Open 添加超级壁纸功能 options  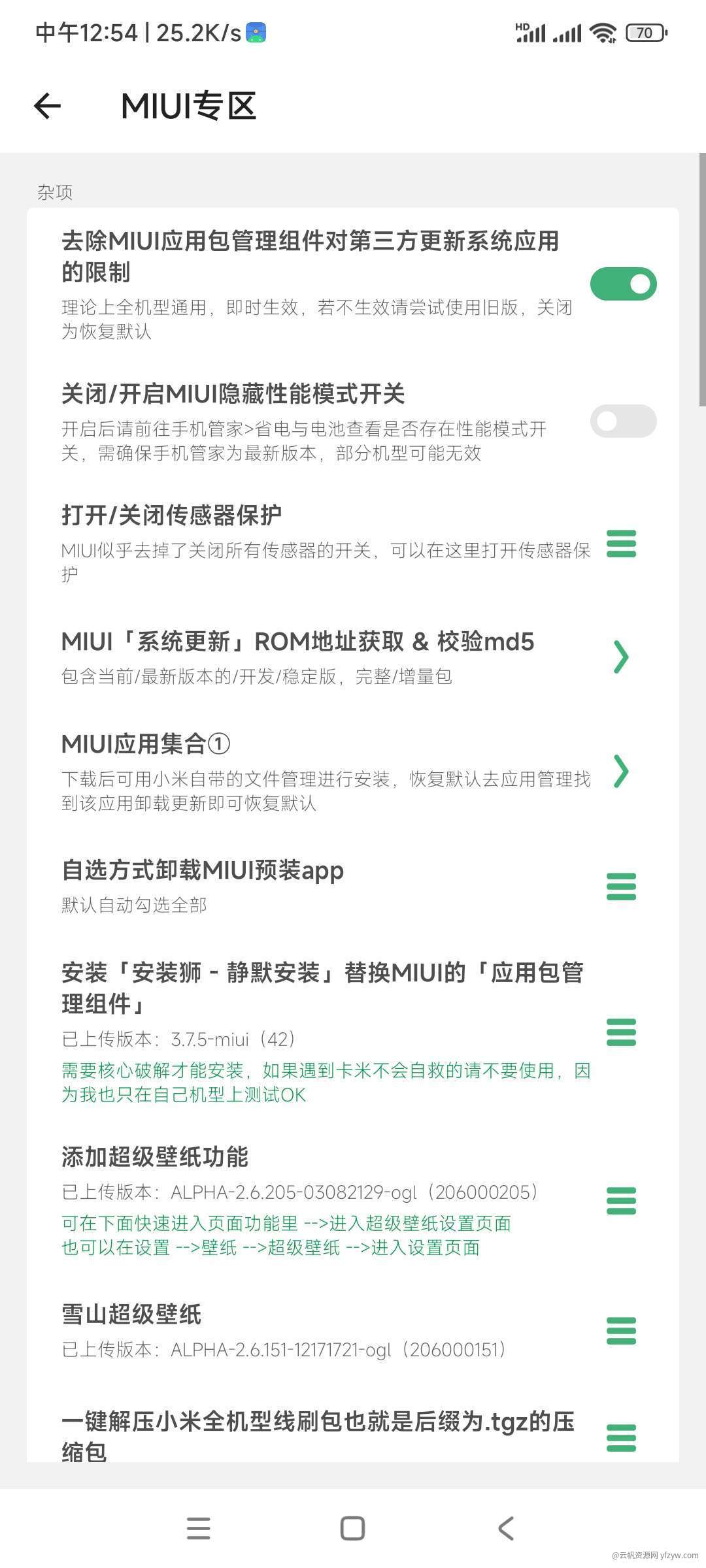click(x=621, y=1201)
